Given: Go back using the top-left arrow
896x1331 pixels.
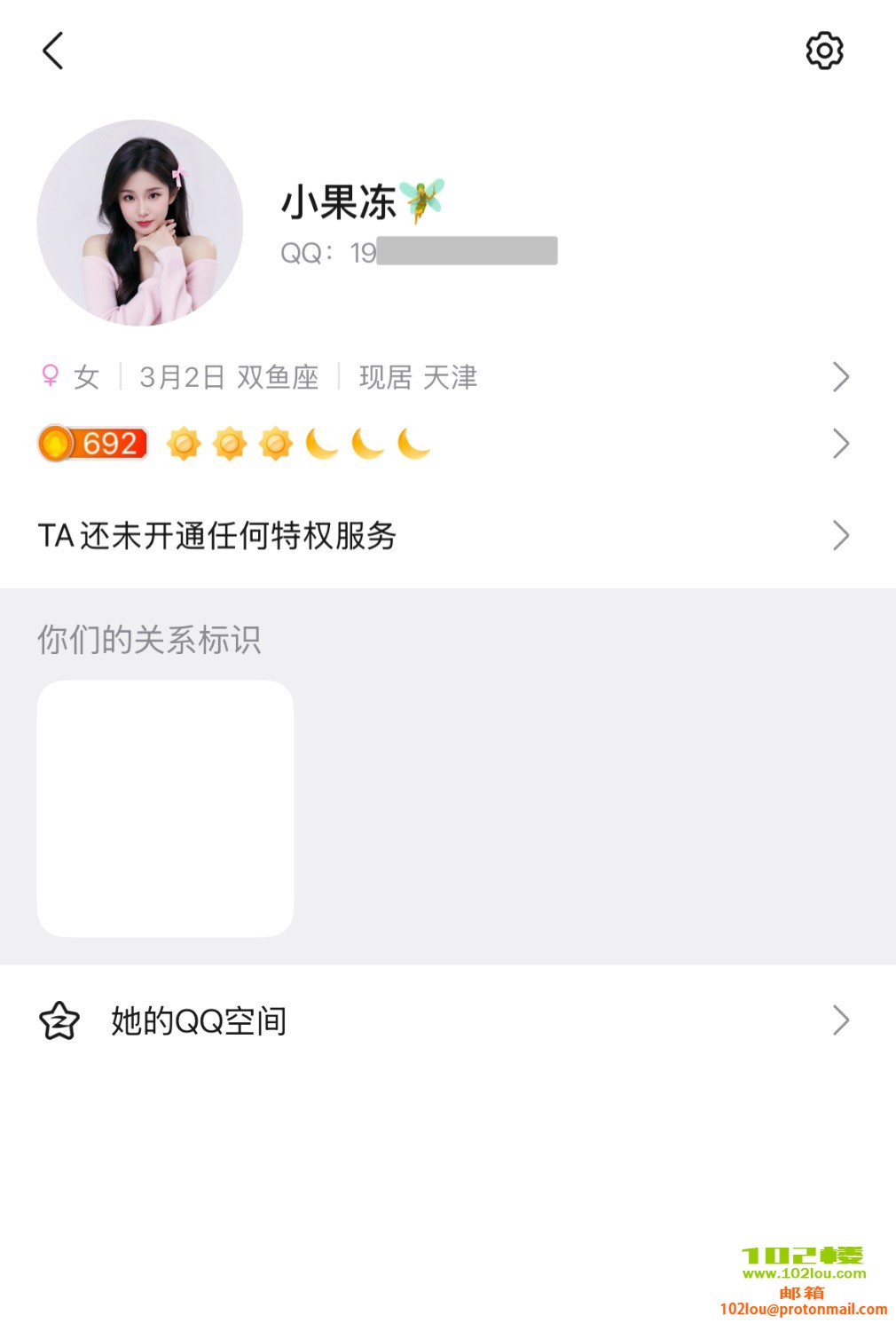Looking at the screenshot, I should click(x=53, y=51).
